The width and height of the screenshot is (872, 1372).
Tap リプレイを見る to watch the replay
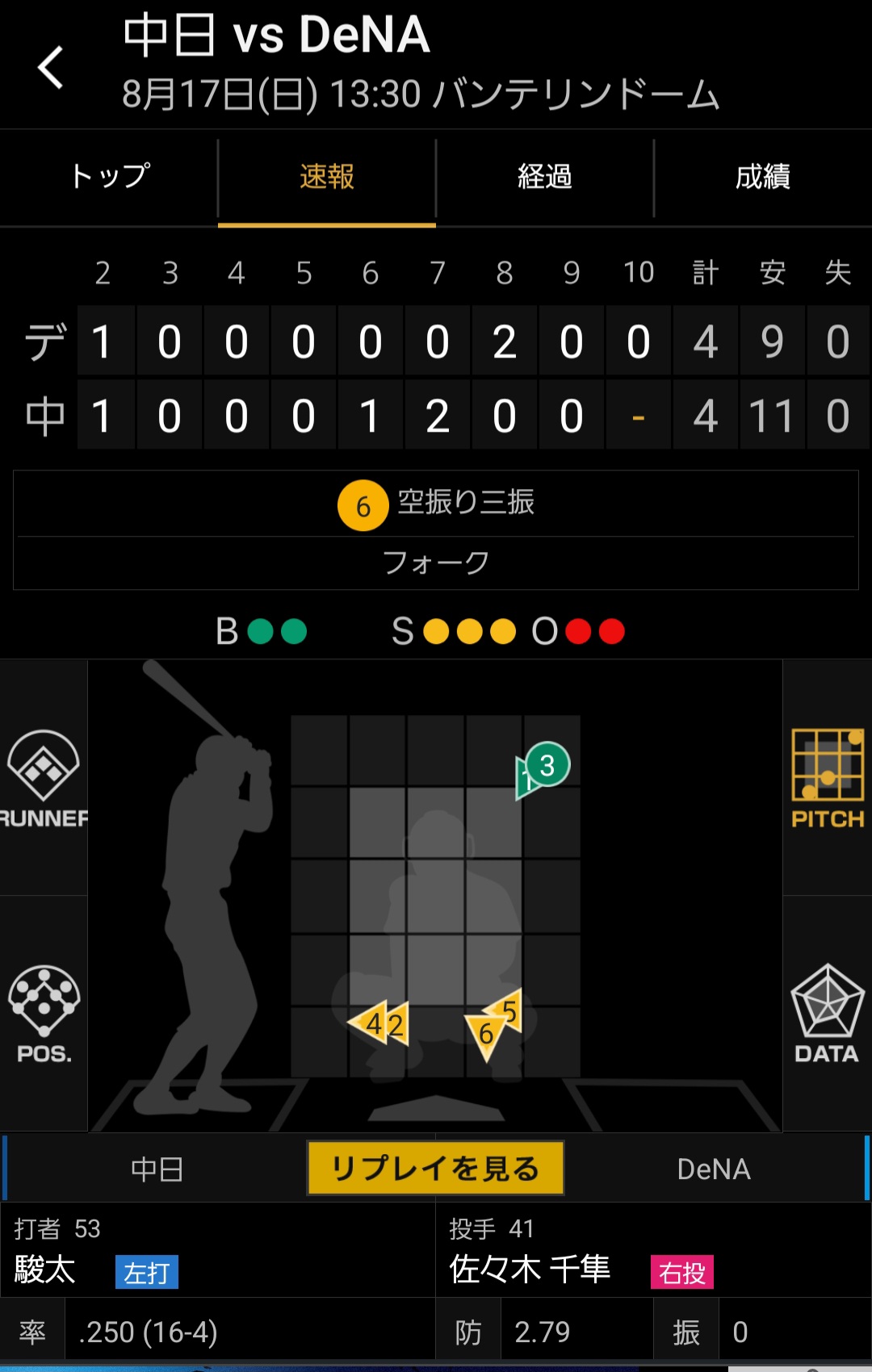tap(435, 1168)
